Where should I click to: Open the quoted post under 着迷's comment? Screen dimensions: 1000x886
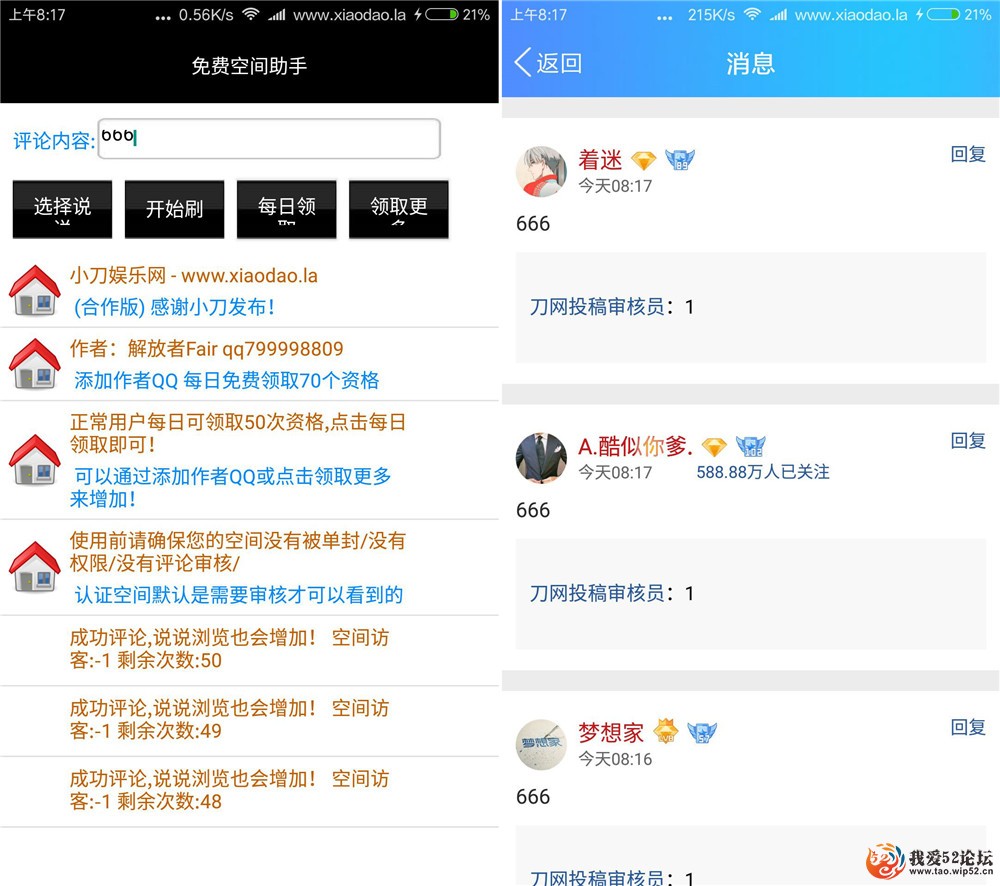tap(750, 307)
